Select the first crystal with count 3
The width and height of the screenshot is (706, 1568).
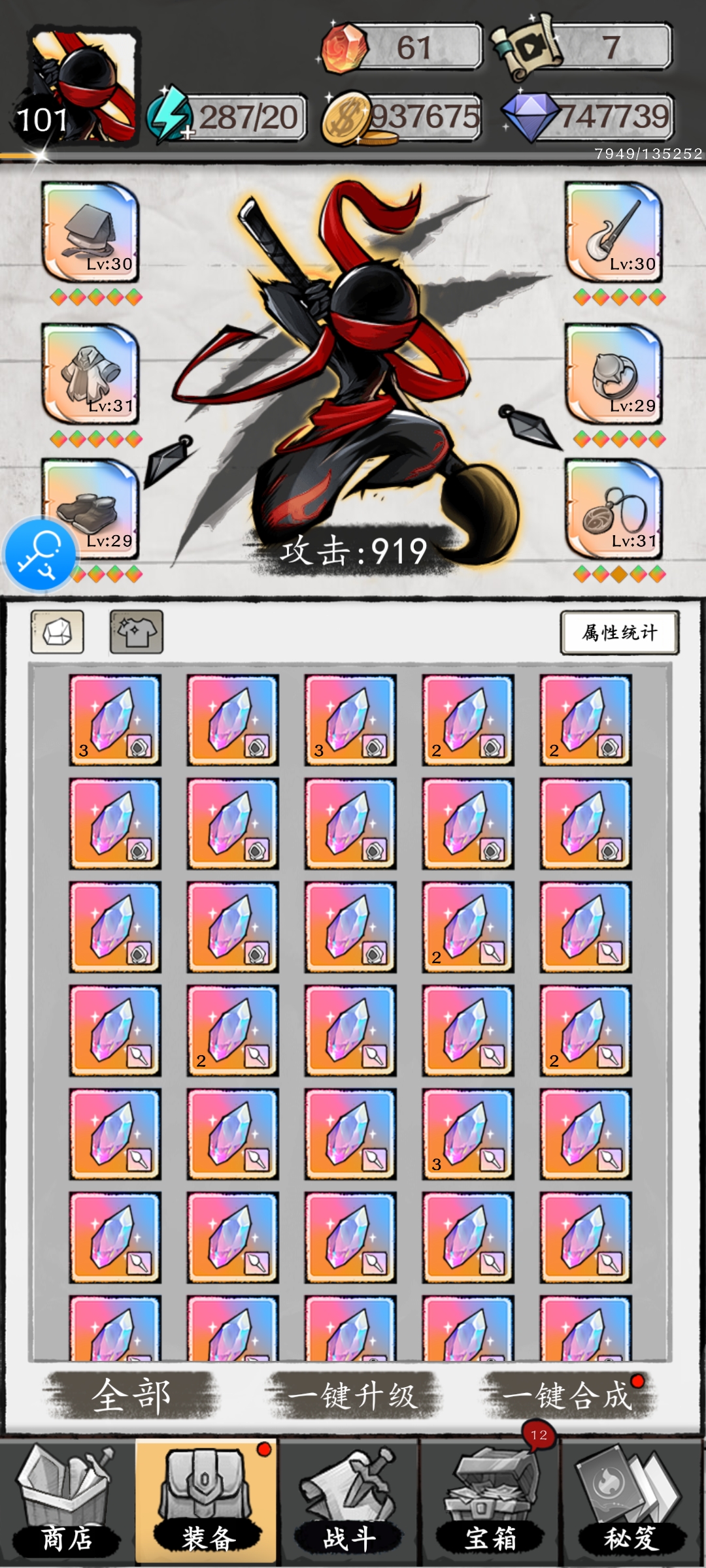point(115,719)
